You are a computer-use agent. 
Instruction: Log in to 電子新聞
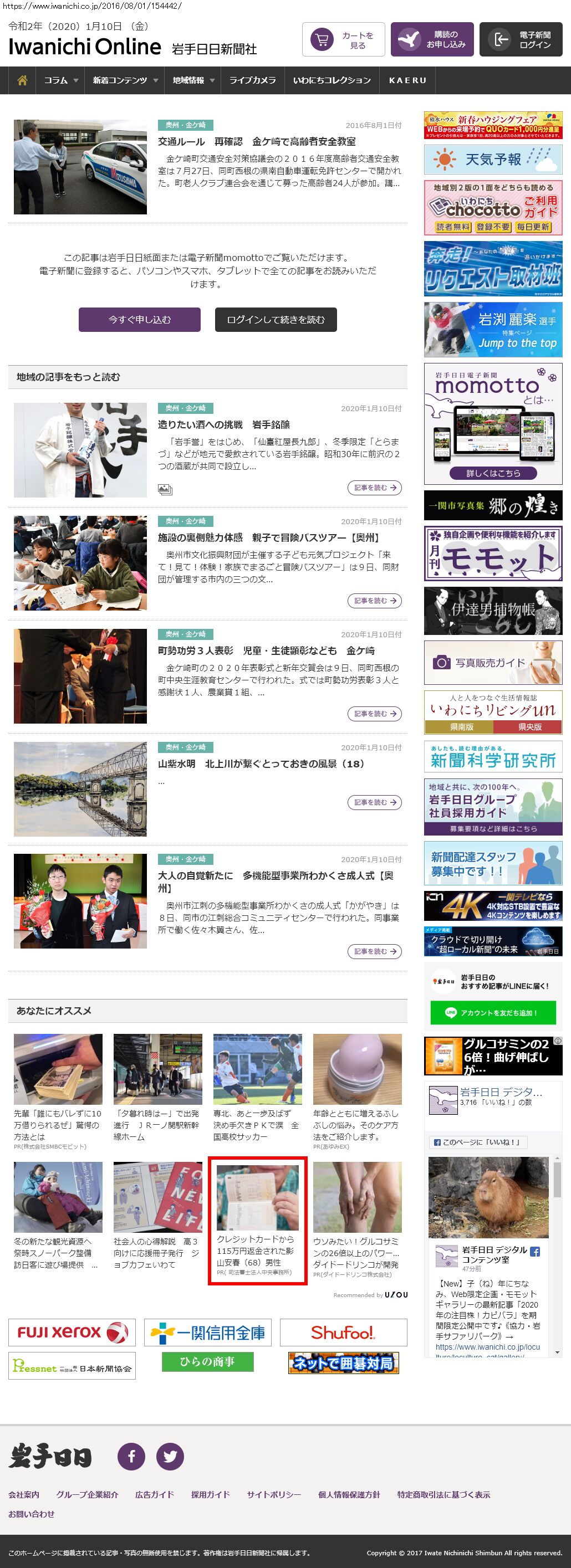point(521,40)
